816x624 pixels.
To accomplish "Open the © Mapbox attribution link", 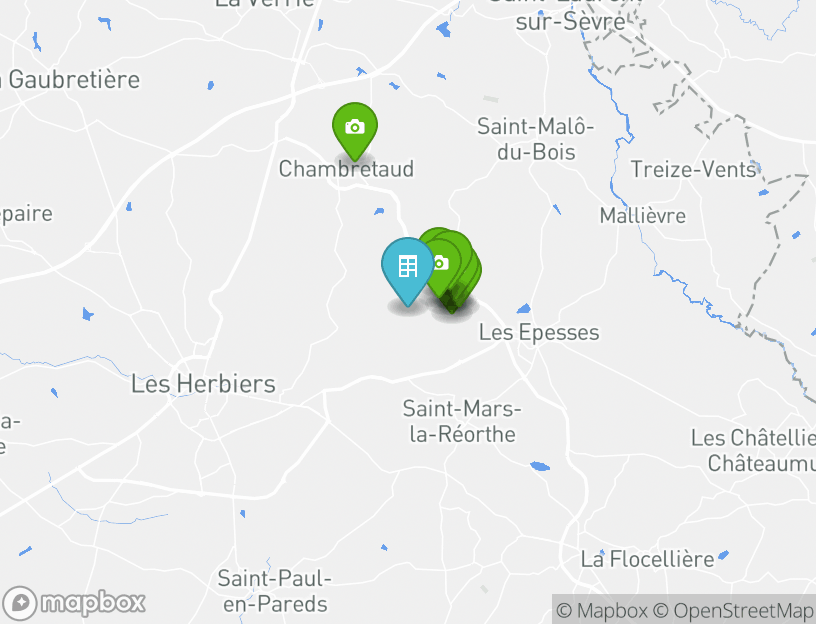I will point(602,610).
